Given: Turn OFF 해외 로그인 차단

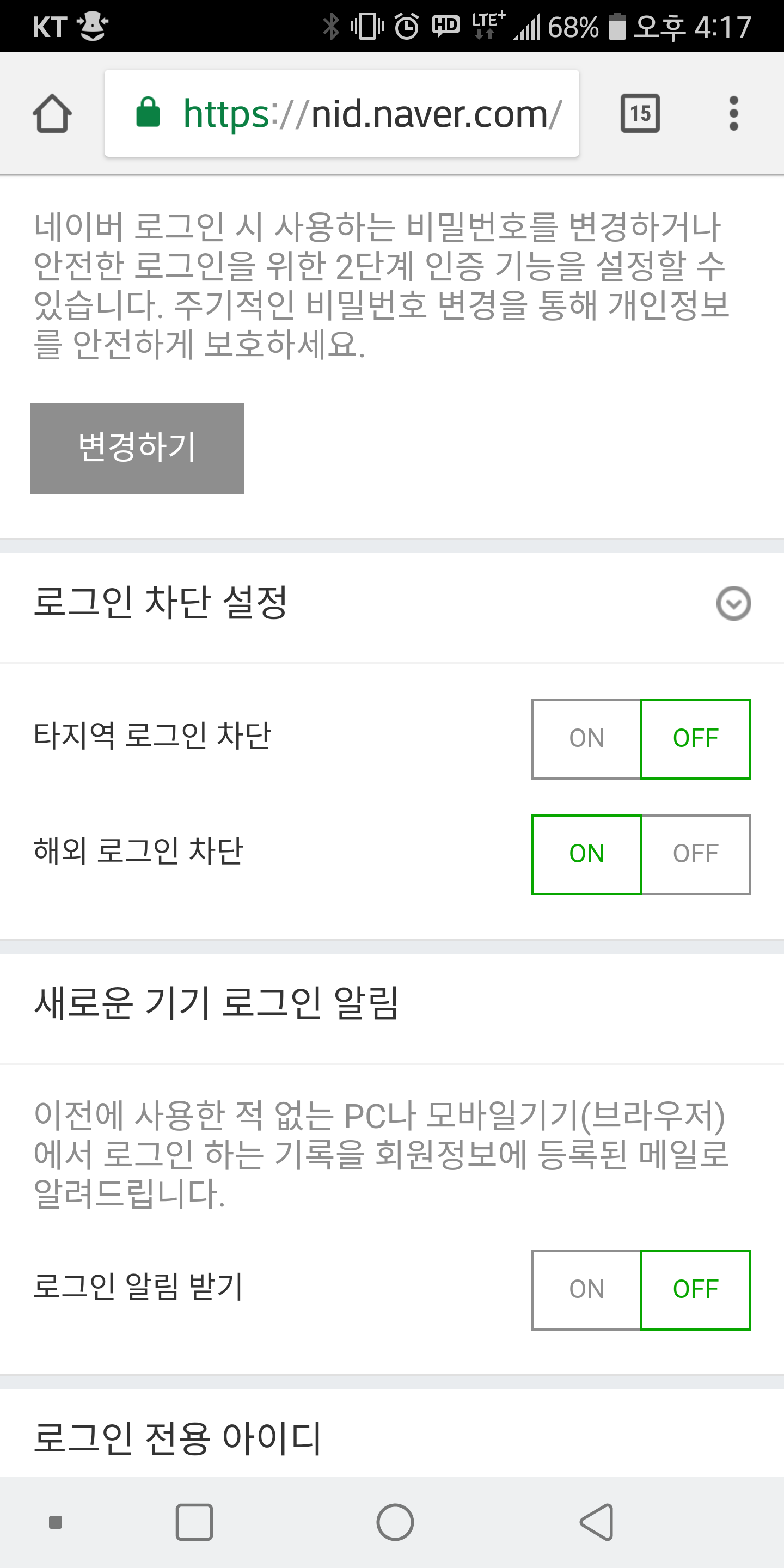Looking at the screenshot, I should point(696,854).
